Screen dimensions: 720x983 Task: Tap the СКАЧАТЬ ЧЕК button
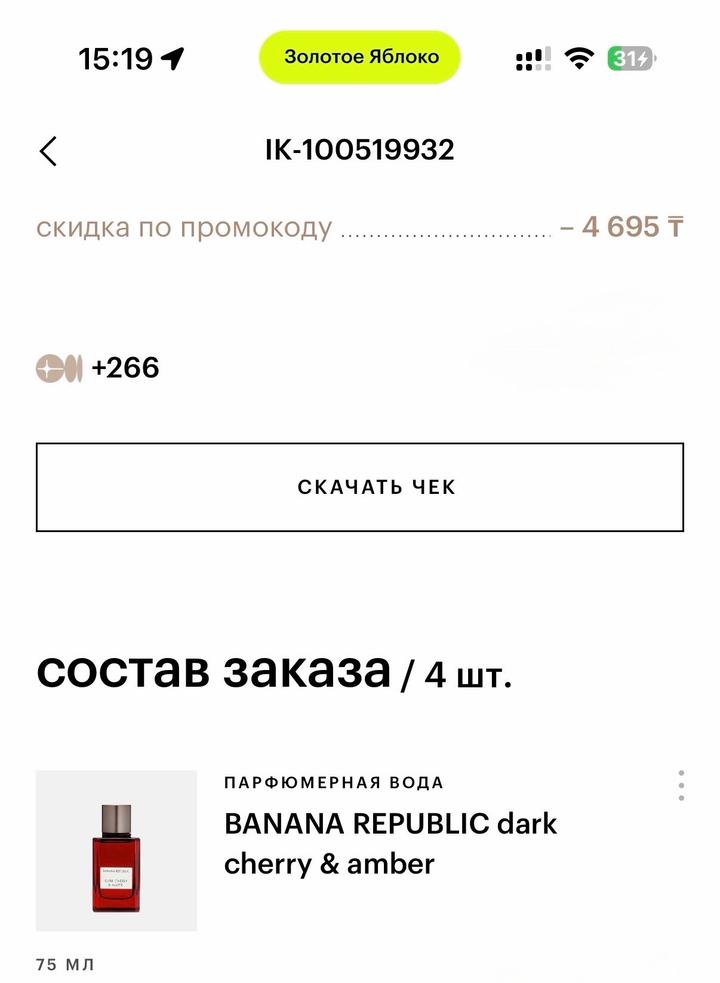pyautogui.click(x=360, y=487)
